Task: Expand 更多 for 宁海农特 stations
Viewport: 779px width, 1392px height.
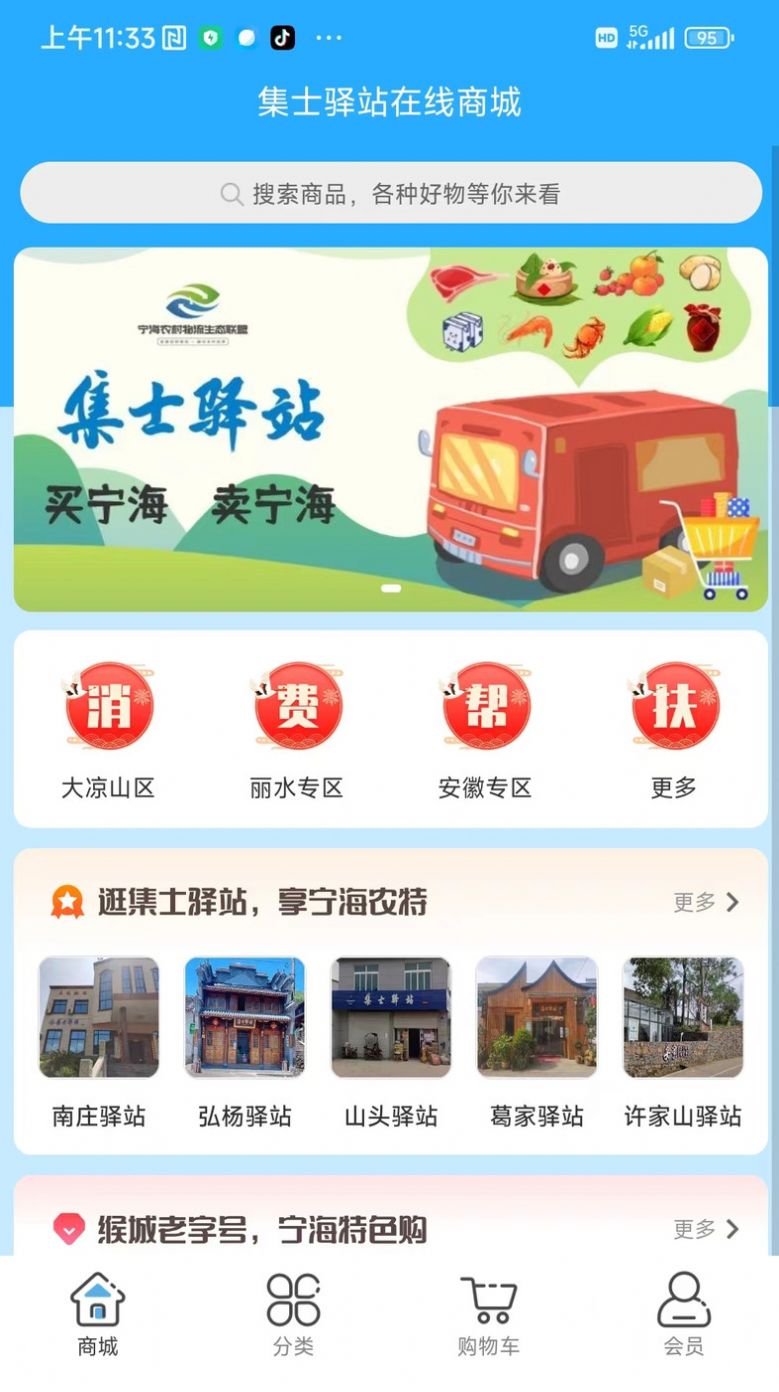Action: point(707,901)
